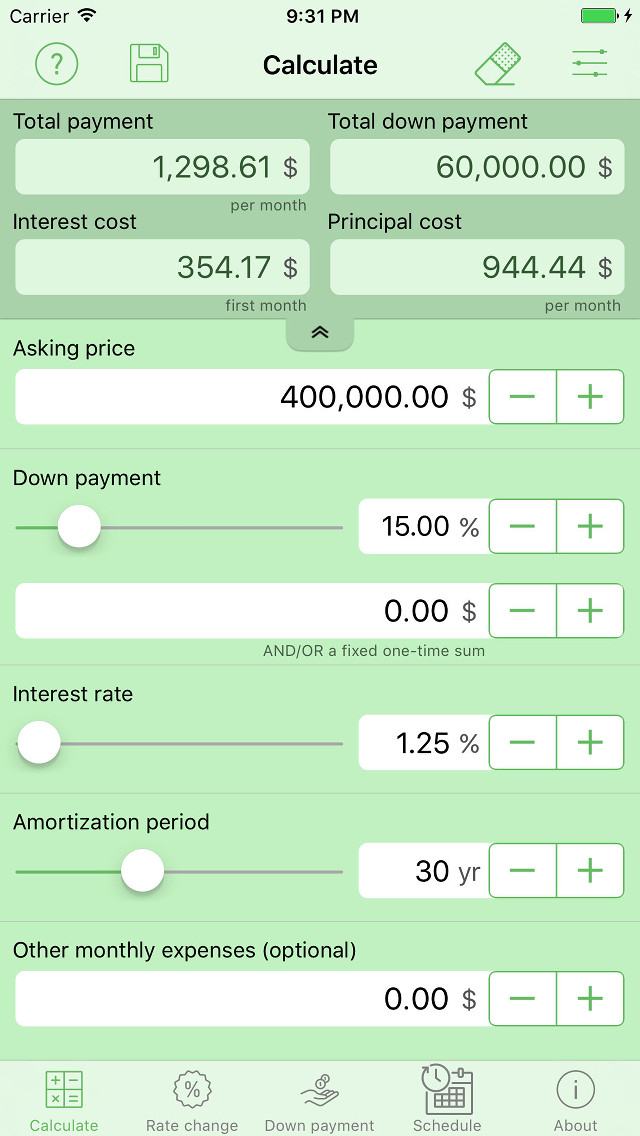Image resolution: width=640 pixels, height=1136 pixels.
Task: Clear the inputs with the eraser icon
Action: click(x=498, y=64)
